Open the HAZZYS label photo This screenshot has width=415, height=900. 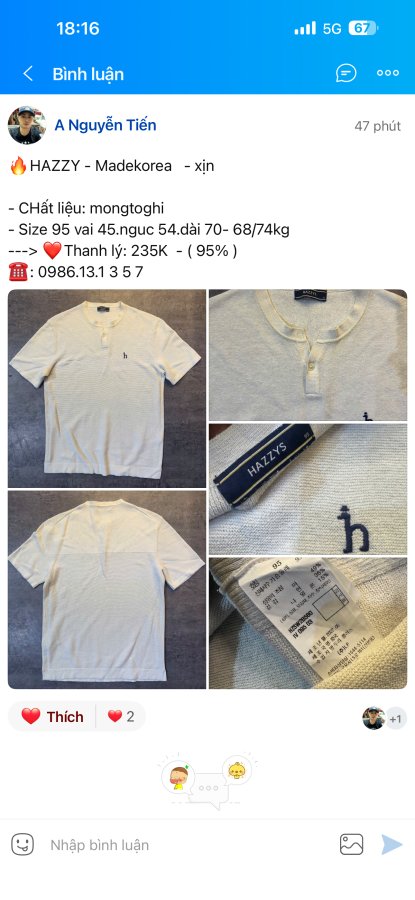308,489
